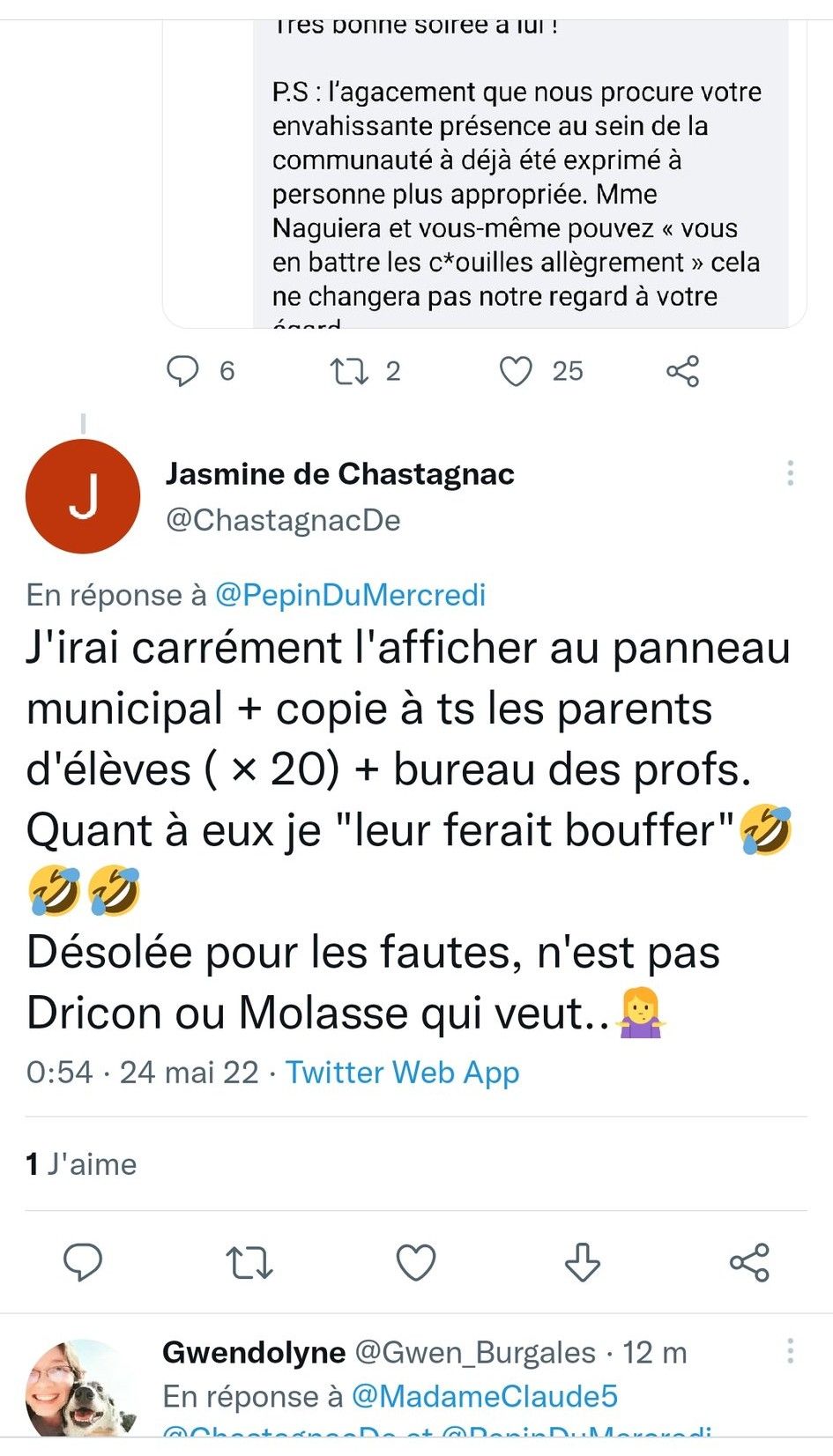
Task: Retweet Jasmine de Chastagnac's tweet
Action: click(x=249, y=1262)
